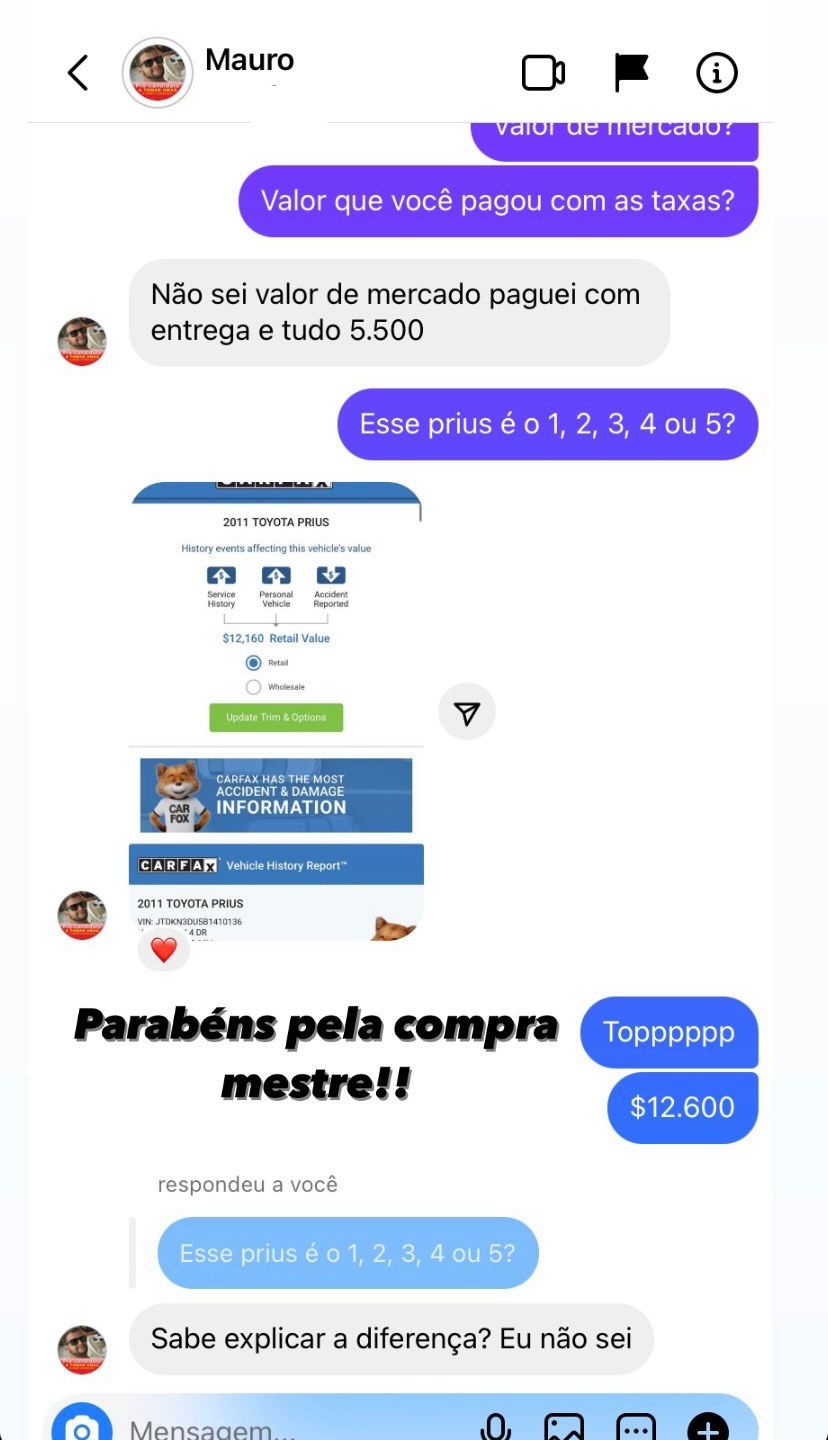This screenshot has height=1440, width=828.
Task: Open Mauro's profile from the header
Action: 158,72
